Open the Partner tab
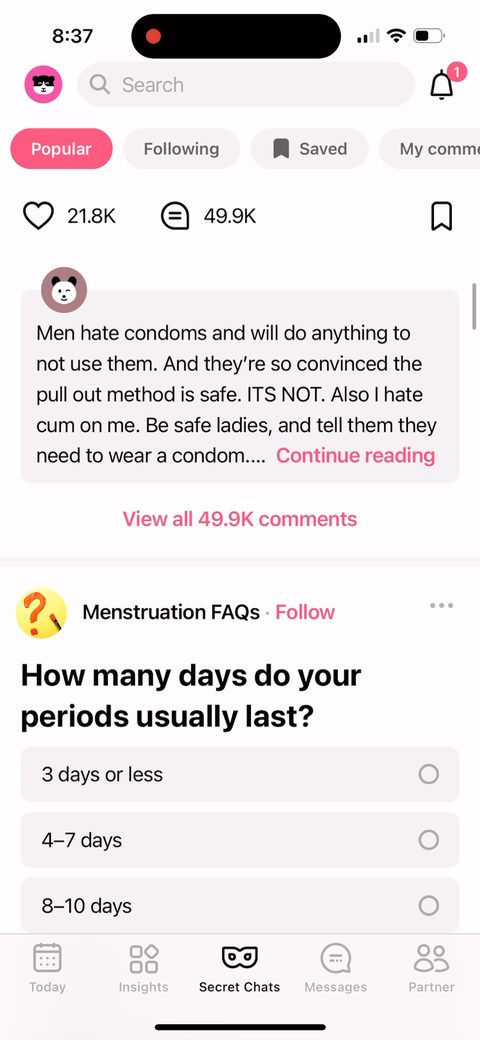 (x=432, y=968)
